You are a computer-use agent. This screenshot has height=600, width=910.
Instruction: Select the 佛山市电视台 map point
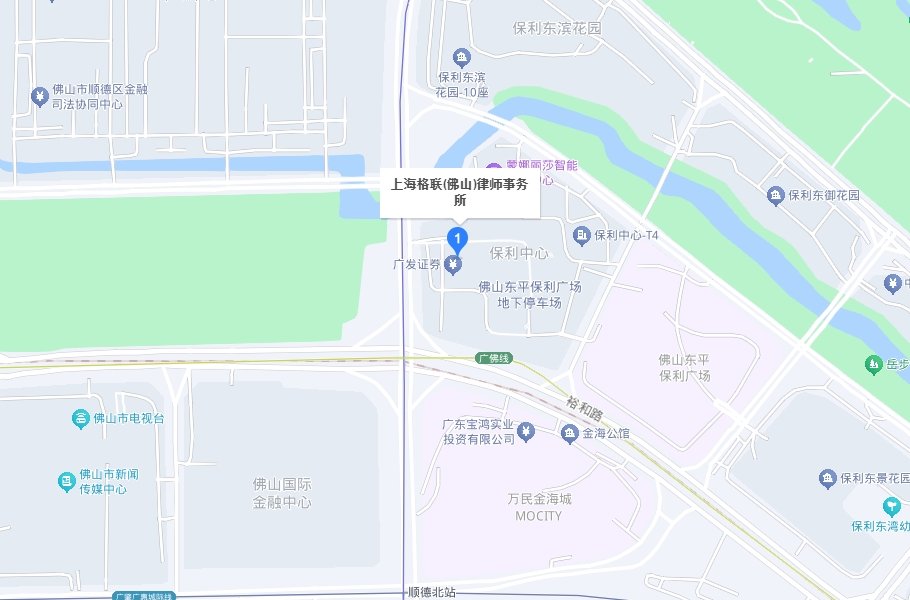point(81,418)
